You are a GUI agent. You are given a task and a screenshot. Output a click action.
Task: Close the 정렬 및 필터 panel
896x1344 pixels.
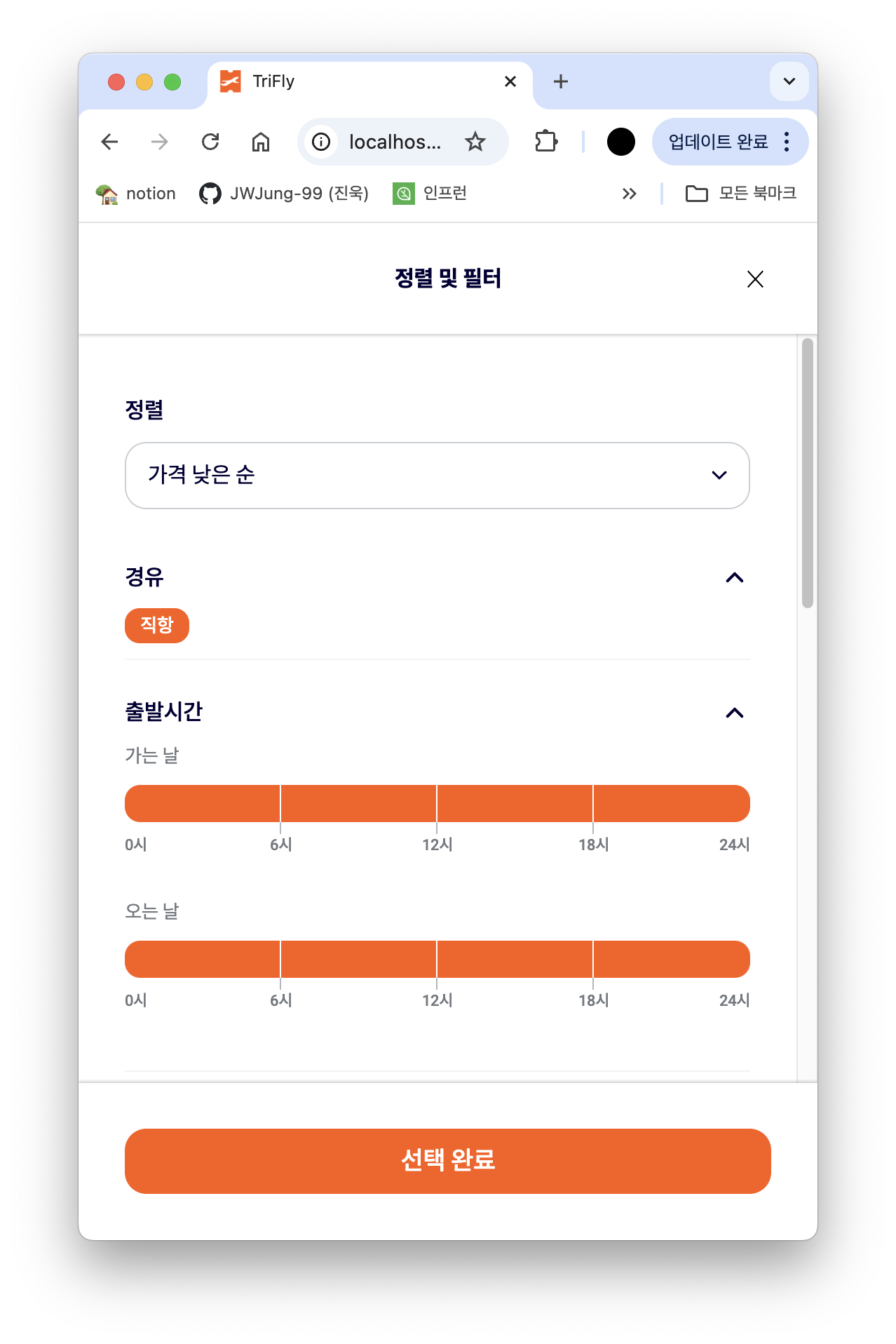point(755,279)
